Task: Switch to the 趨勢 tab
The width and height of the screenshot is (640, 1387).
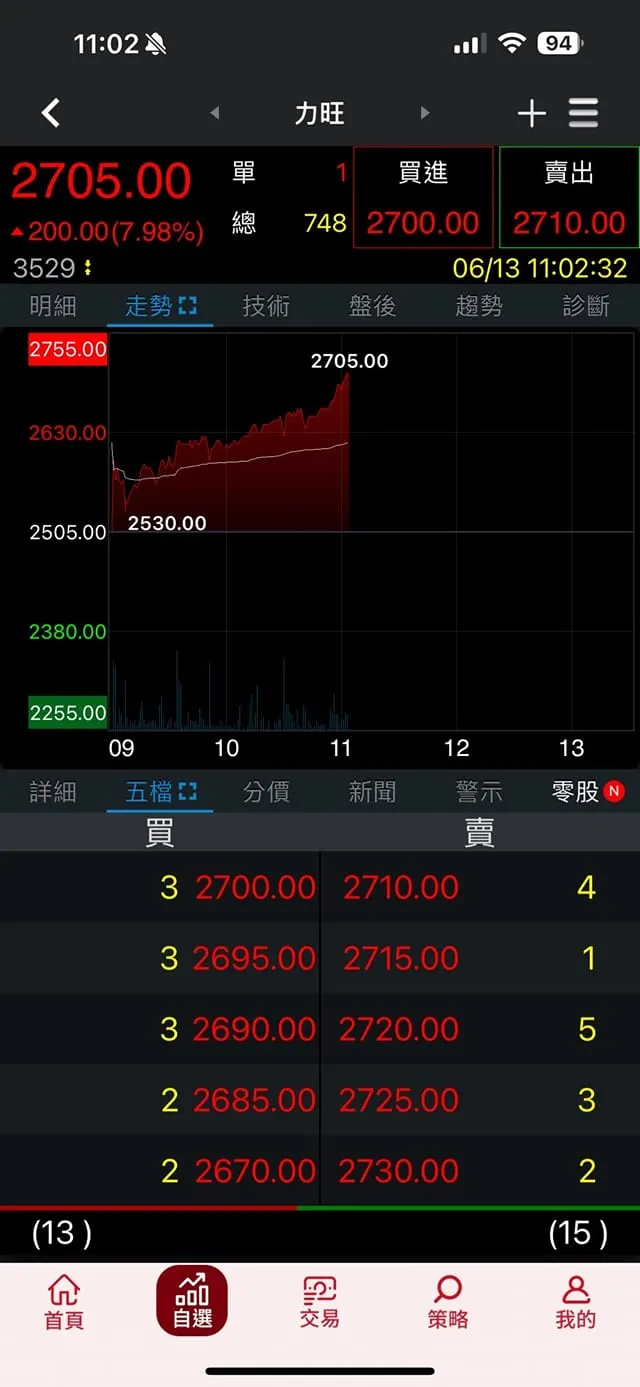Action: point(479,306)
